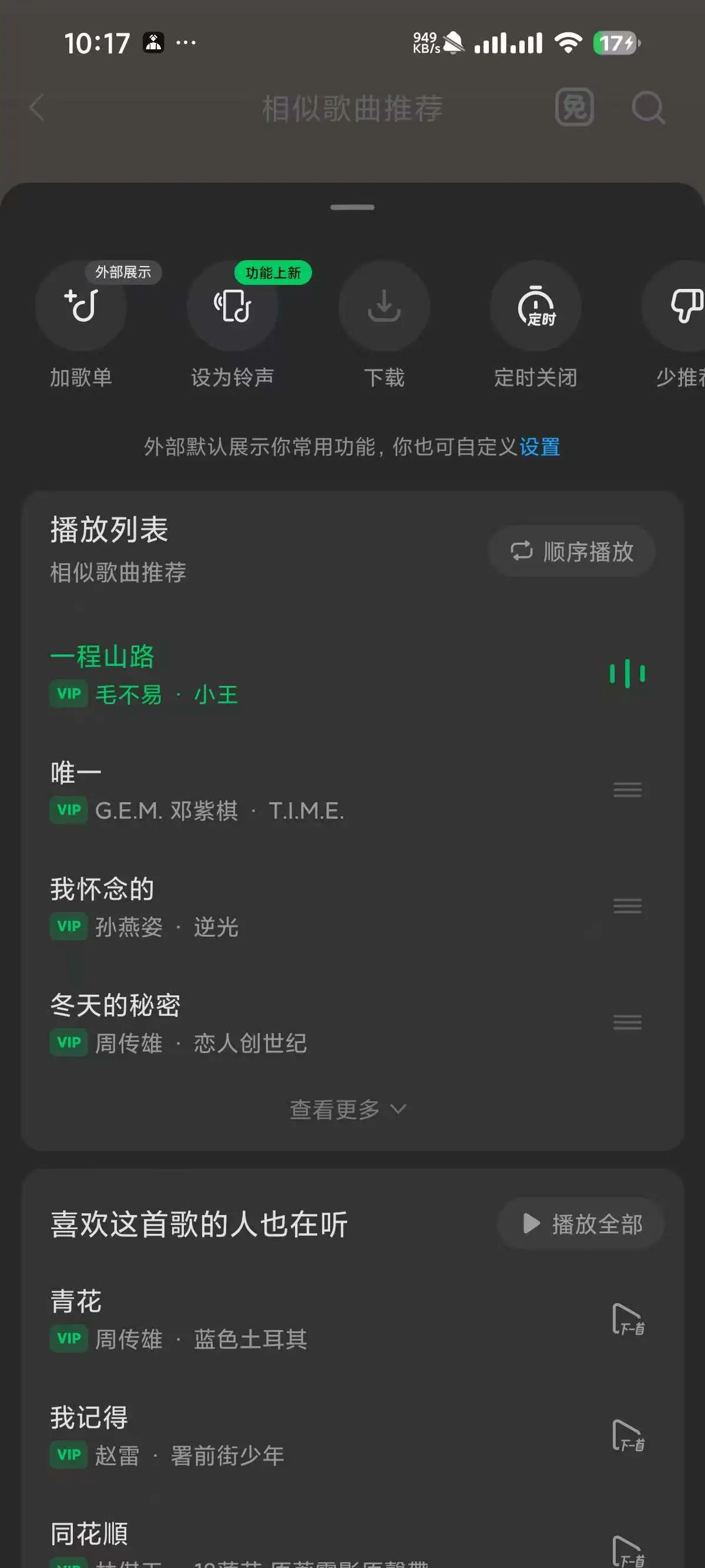Open the 定时关闭 sleep timer icon
The image size is (705, 1568).
(x=535, y=307)
